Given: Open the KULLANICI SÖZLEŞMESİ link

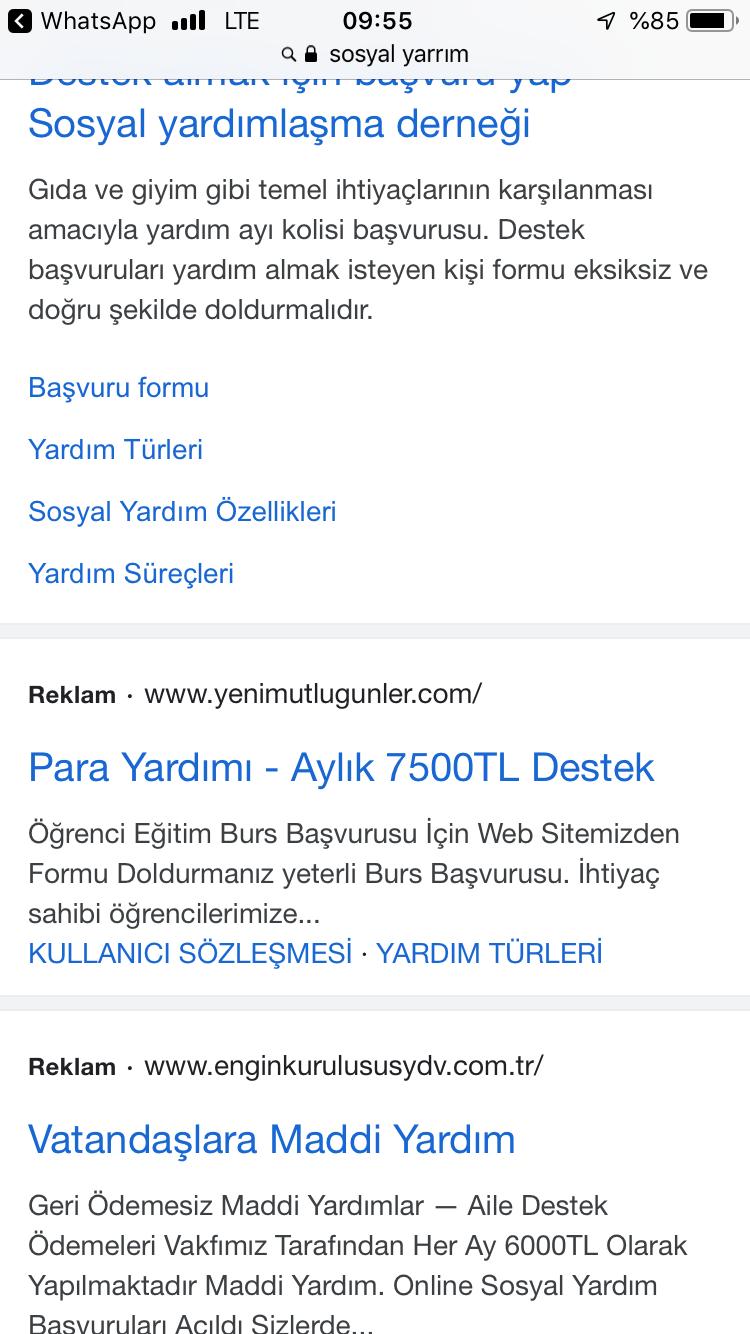Looking at the screenshot, I should tap(192, 953).
